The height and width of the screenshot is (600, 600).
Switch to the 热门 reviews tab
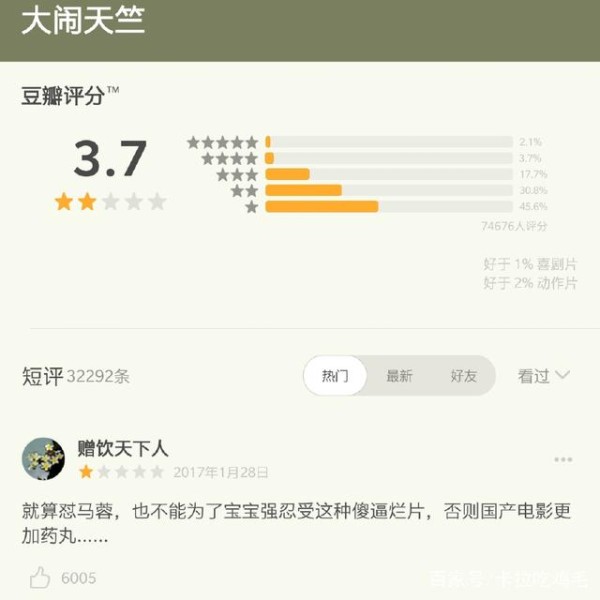(x=335, y=376)
